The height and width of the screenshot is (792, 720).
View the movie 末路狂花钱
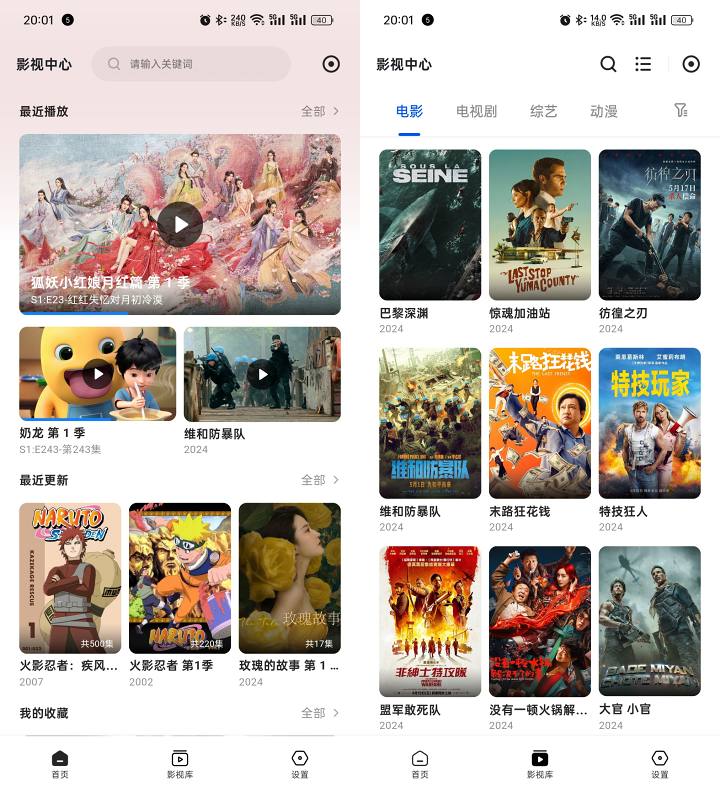point(540,423)
